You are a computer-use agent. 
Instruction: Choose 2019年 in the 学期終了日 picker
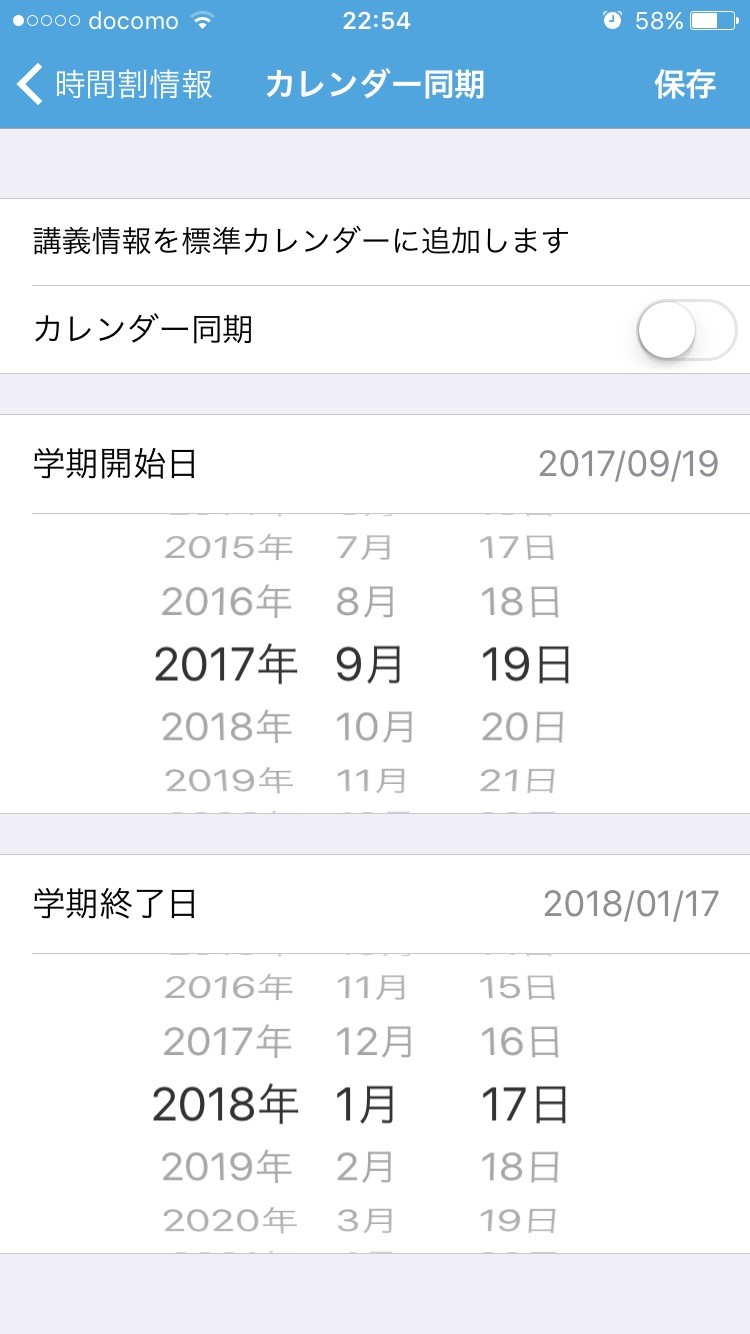coord(226,1167)
